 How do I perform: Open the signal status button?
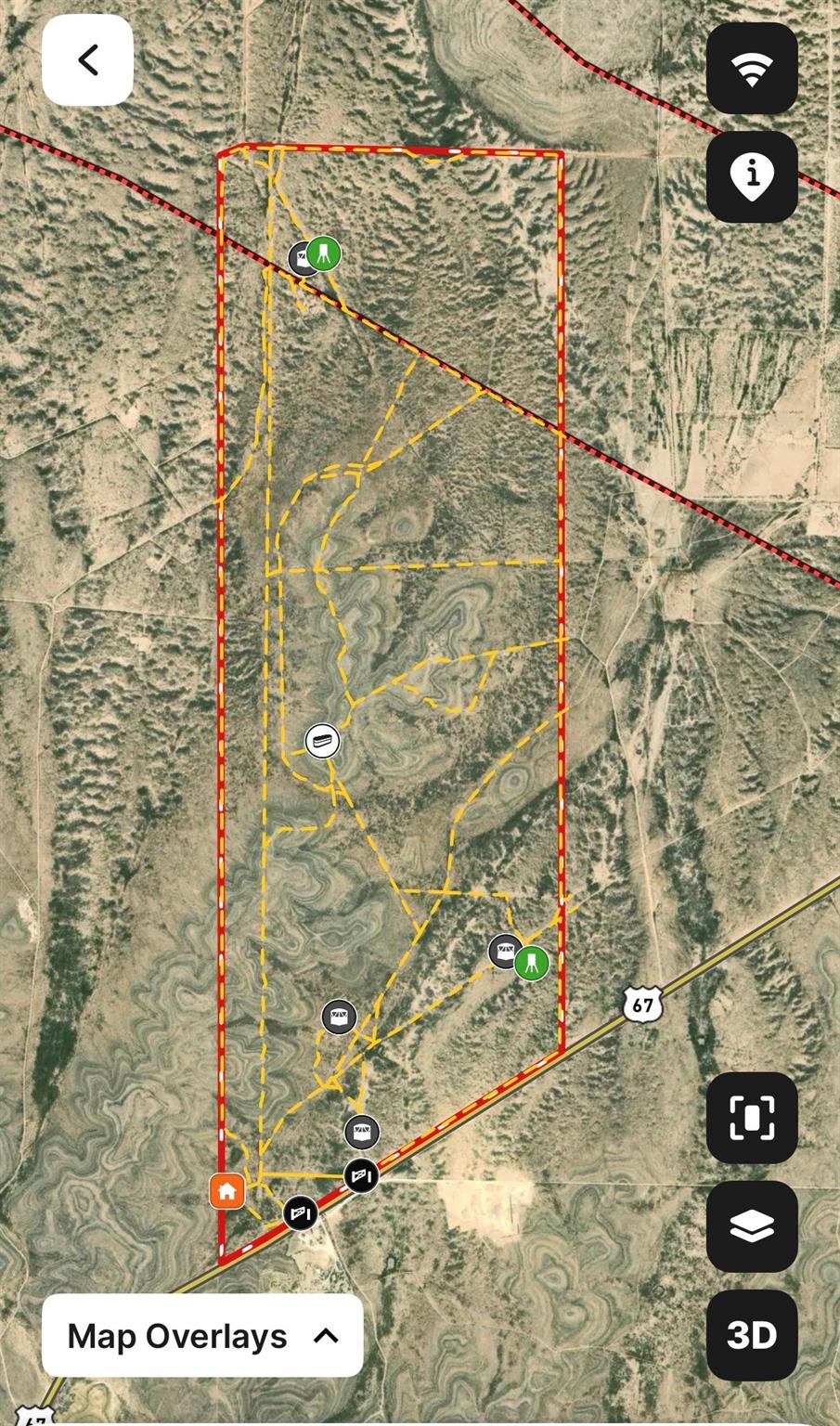click(x=752, y=69)
